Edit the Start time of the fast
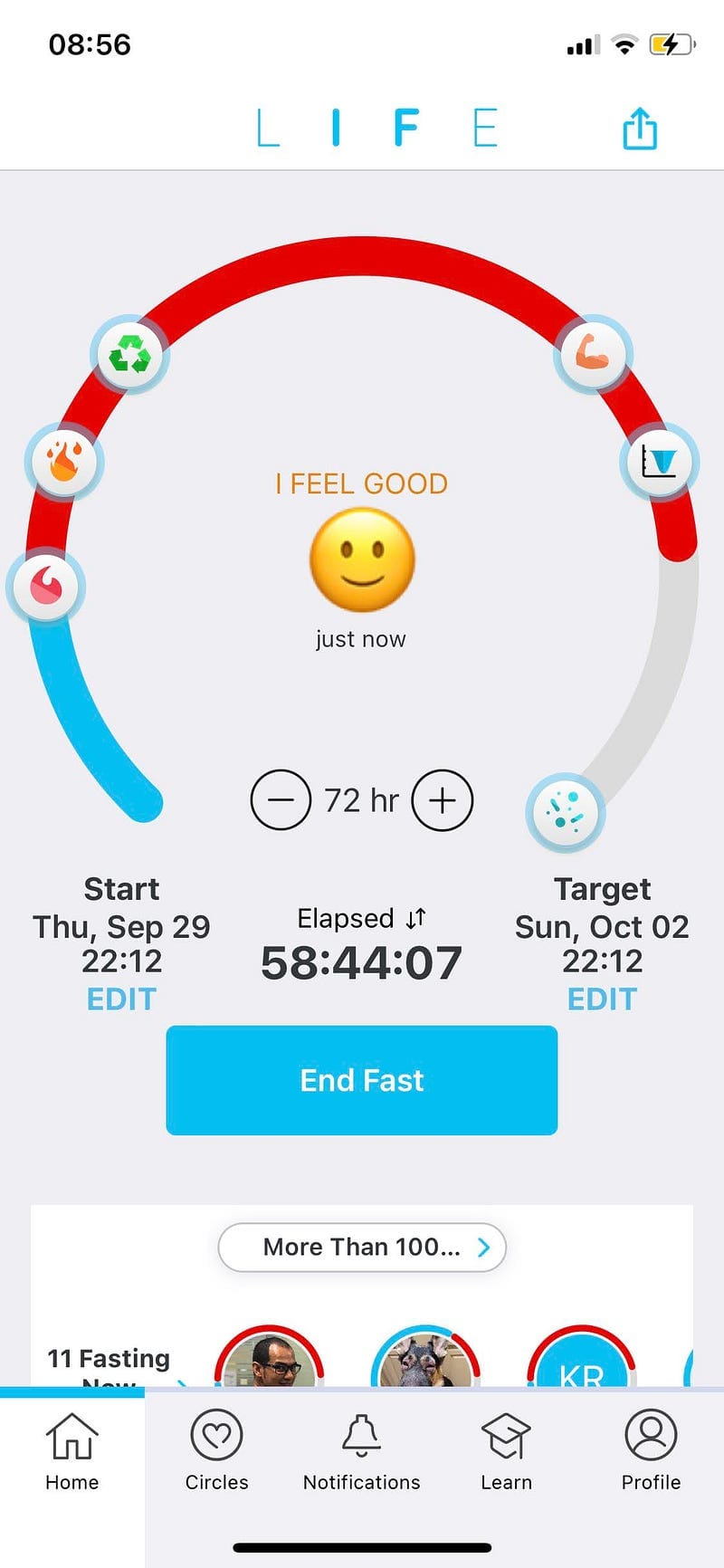The height and width of the screenshot is (1568, 724). click(121, 999)
